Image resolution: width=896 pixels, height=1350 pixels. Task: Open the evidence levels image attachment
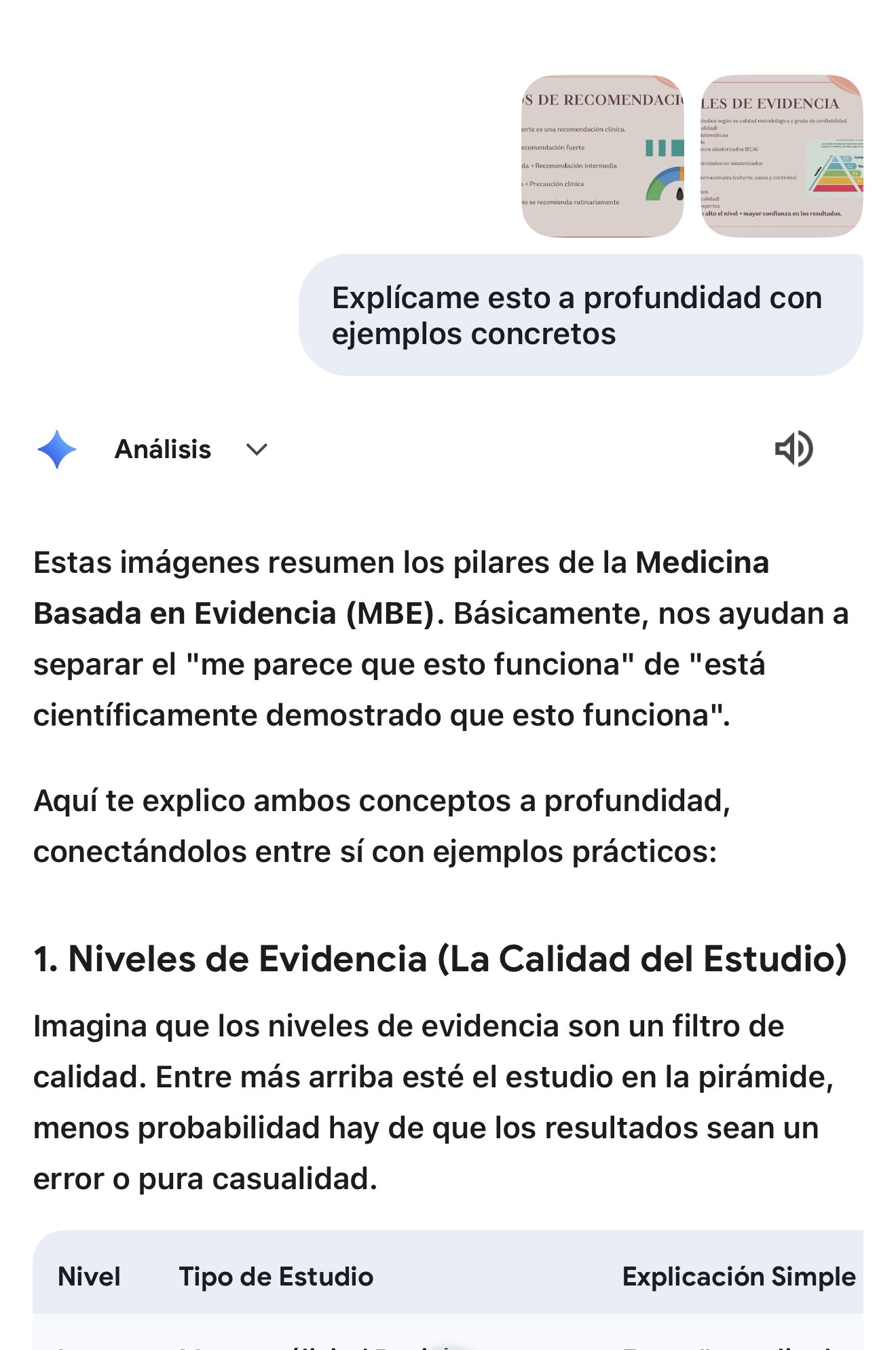click(x=781, y=156)
